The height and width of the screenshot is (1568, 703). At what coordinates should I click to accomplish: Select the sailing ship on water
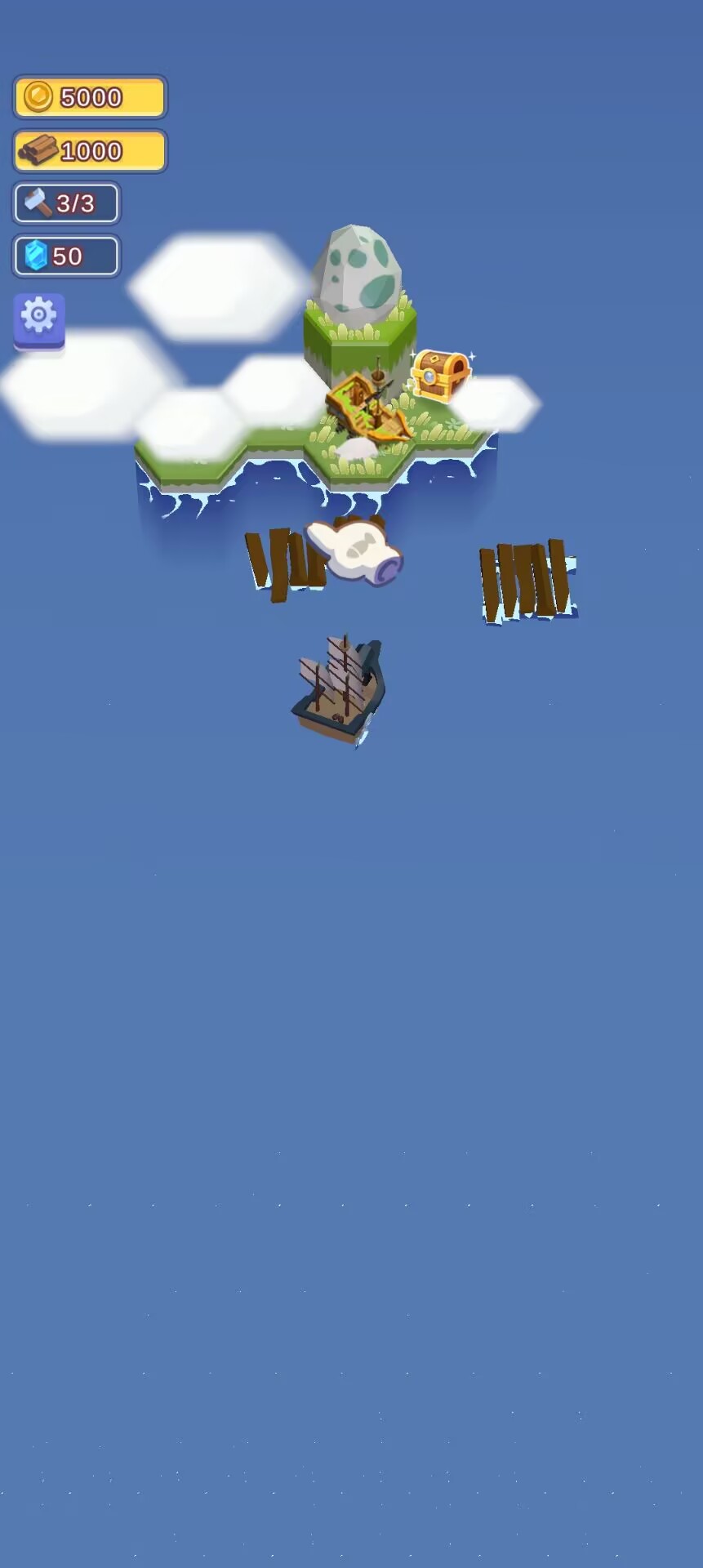point(340,691)
